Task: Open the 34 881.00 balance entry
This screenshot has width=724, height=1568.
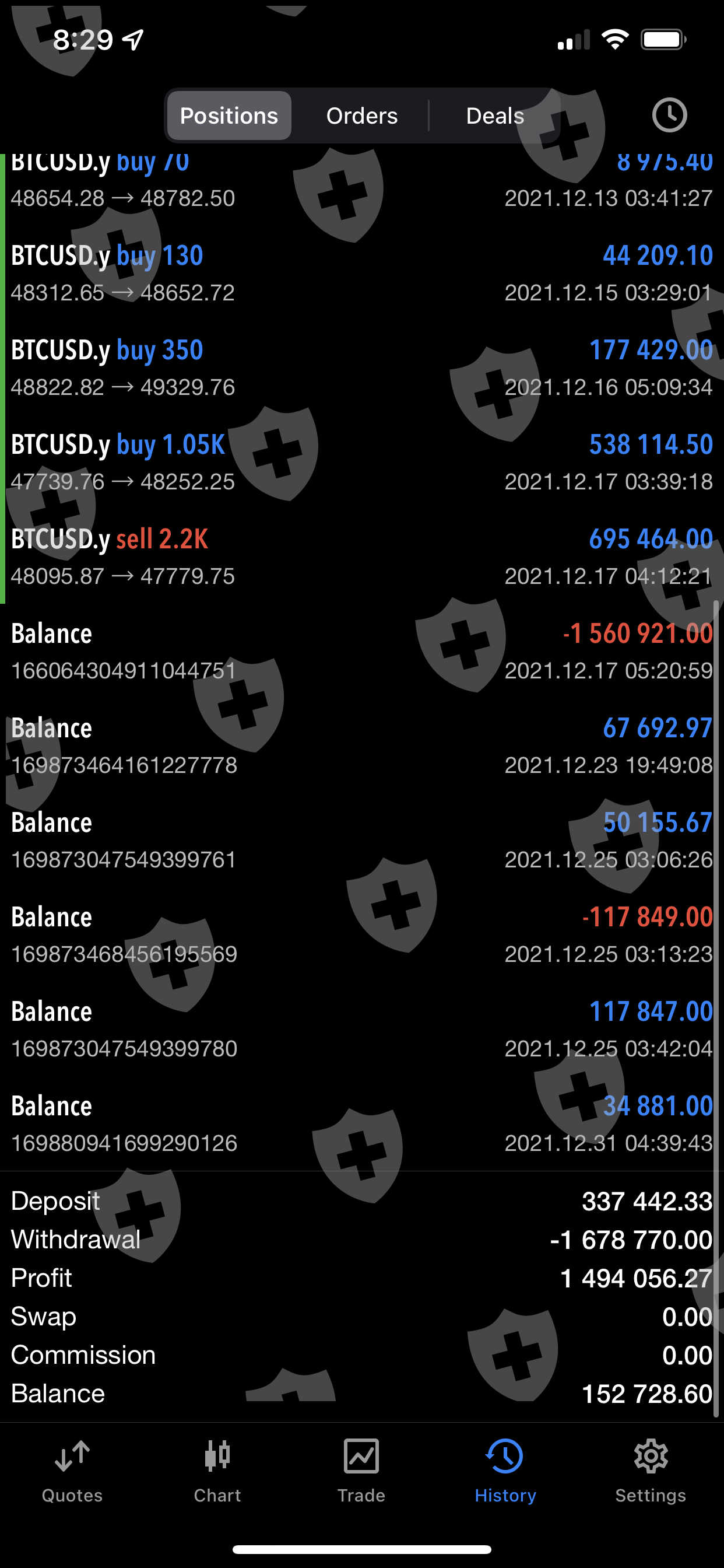Action: click(361, 1123)
